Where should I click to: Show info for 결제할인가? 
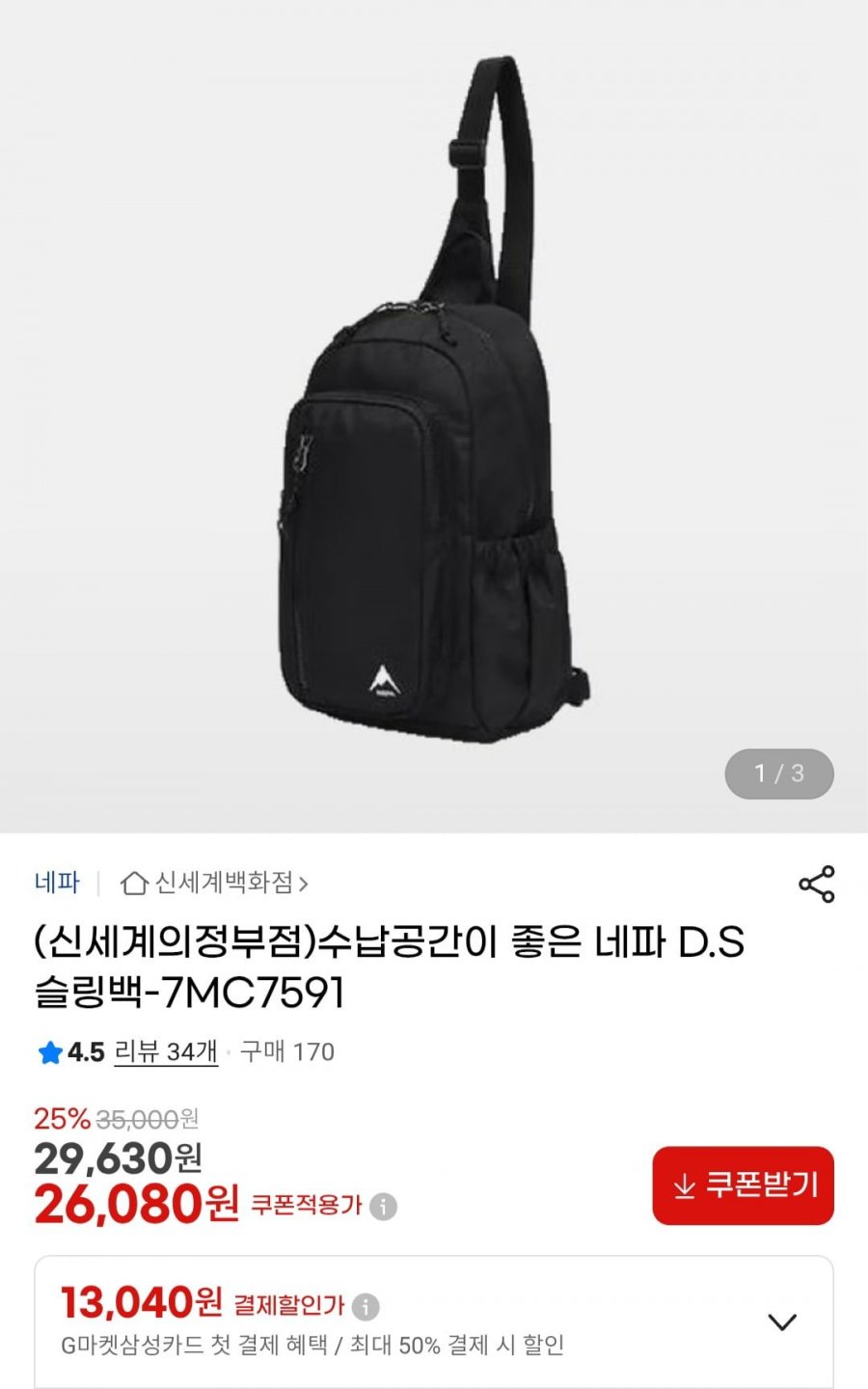point(366,1307)
